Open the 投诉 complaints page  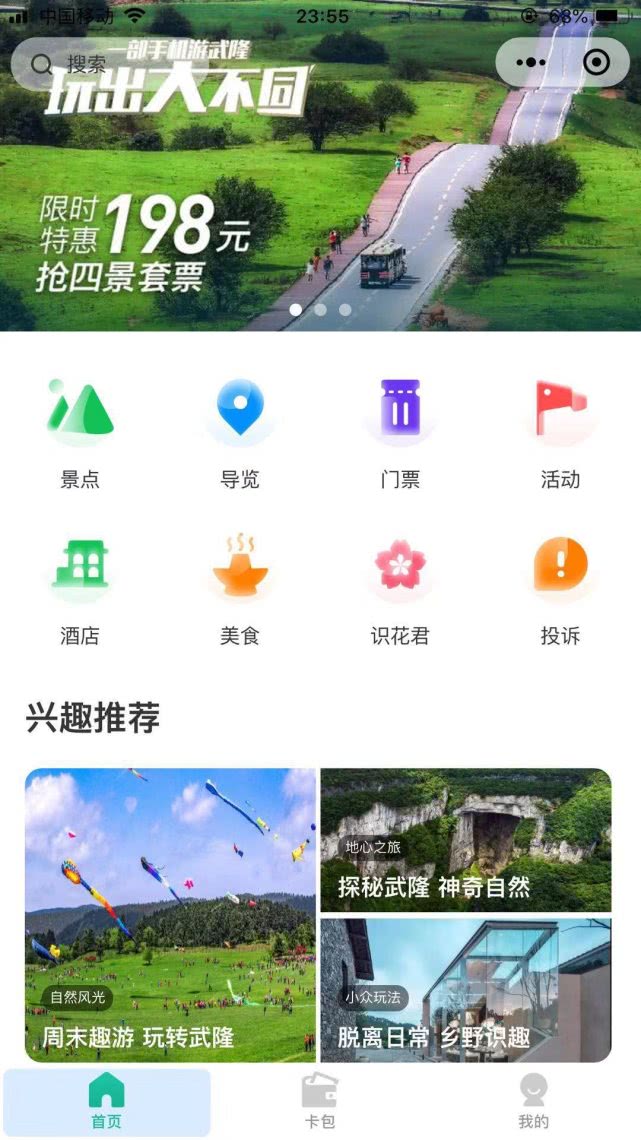560,590
